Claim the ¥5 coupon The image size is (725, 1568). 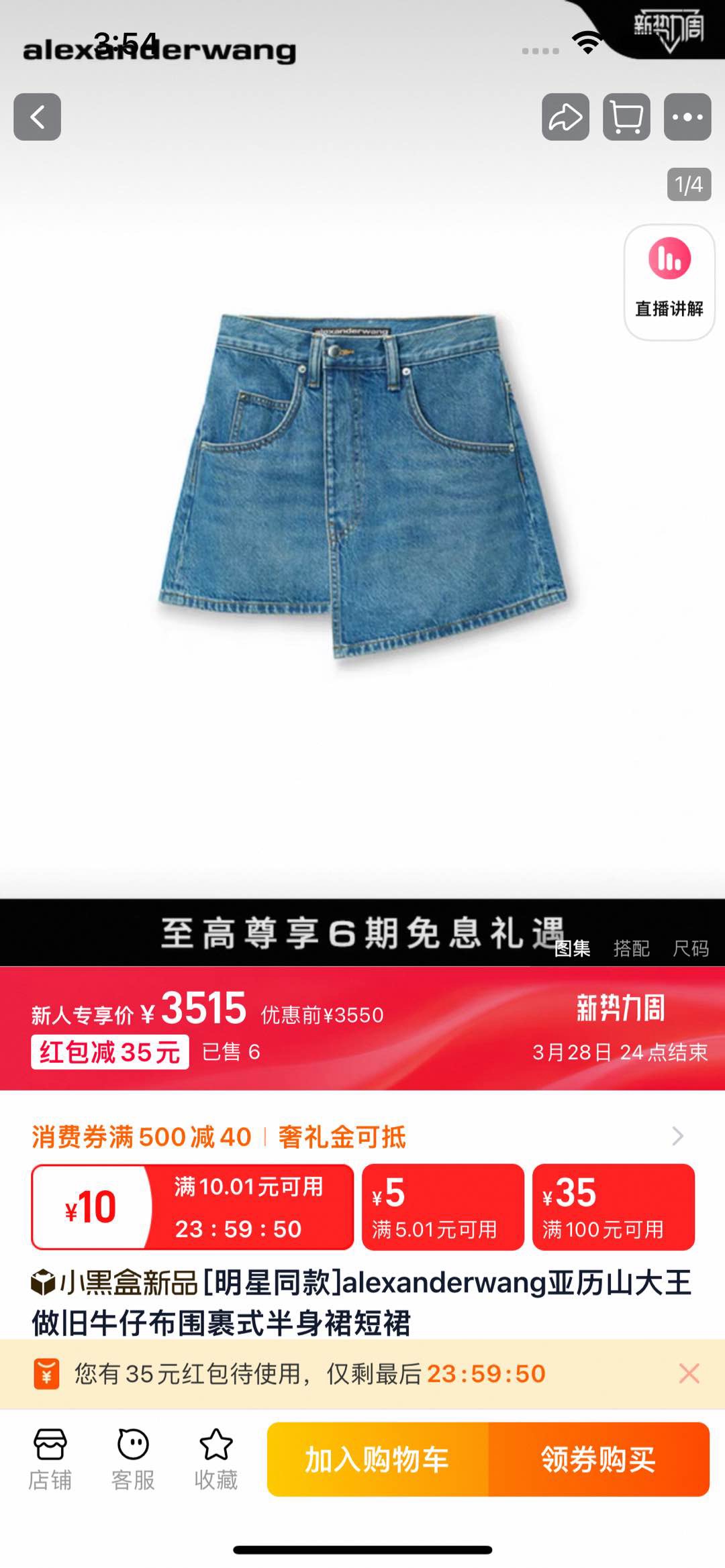click(442, 1207)
